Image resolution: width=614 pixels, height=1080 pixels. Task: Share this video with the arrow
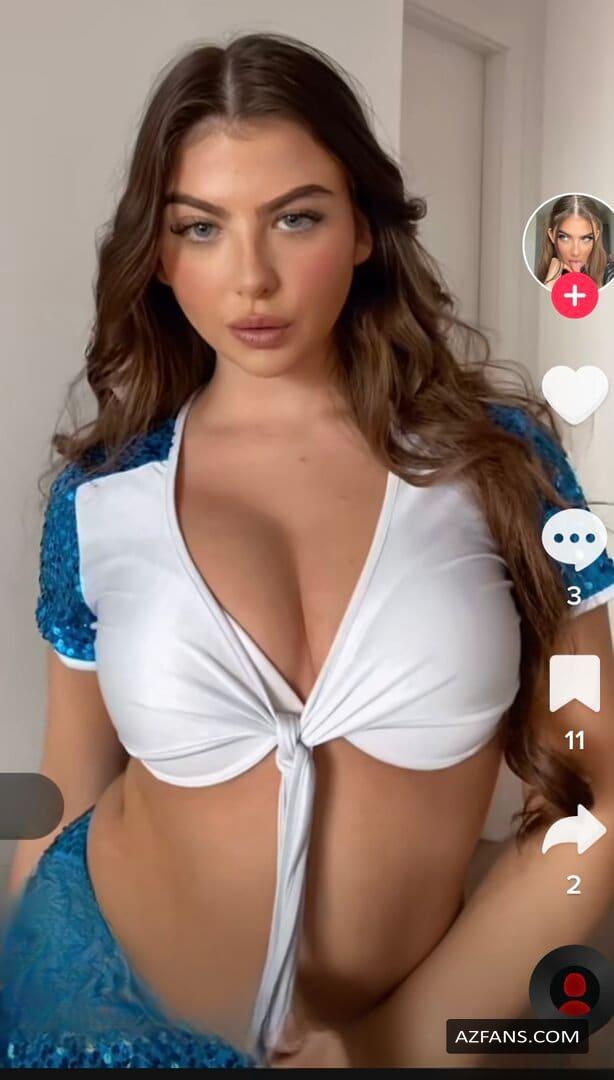[574, 829]
